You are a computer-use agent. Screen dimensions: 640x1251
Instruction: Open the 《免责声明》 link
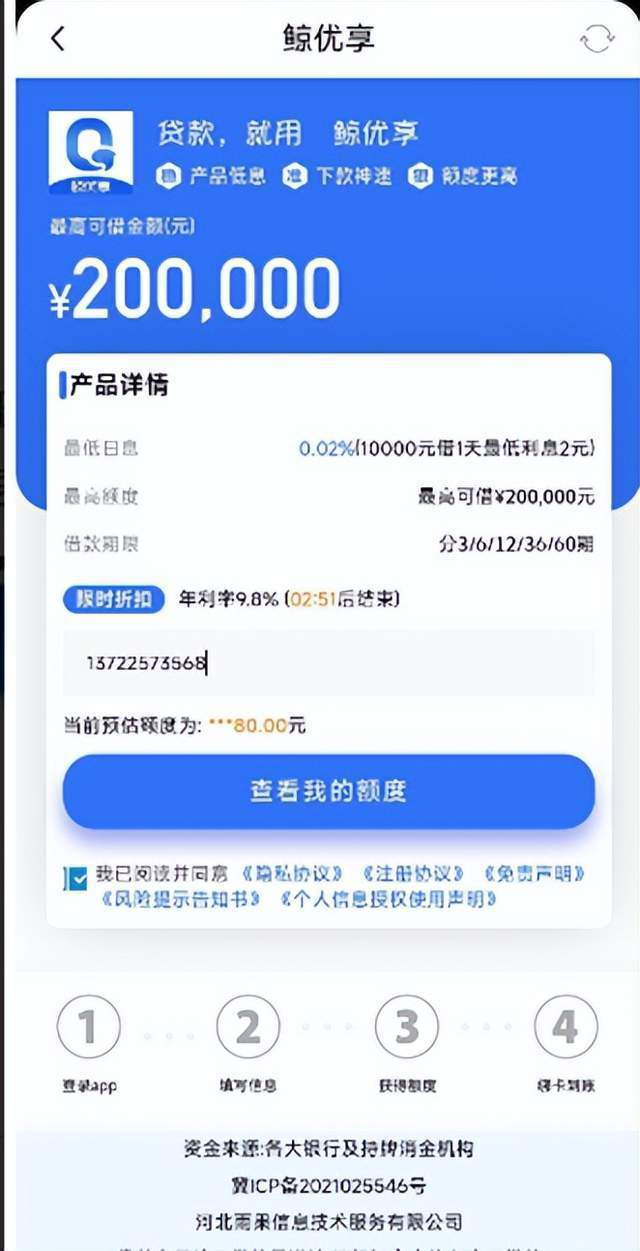(x=534, y=874)
